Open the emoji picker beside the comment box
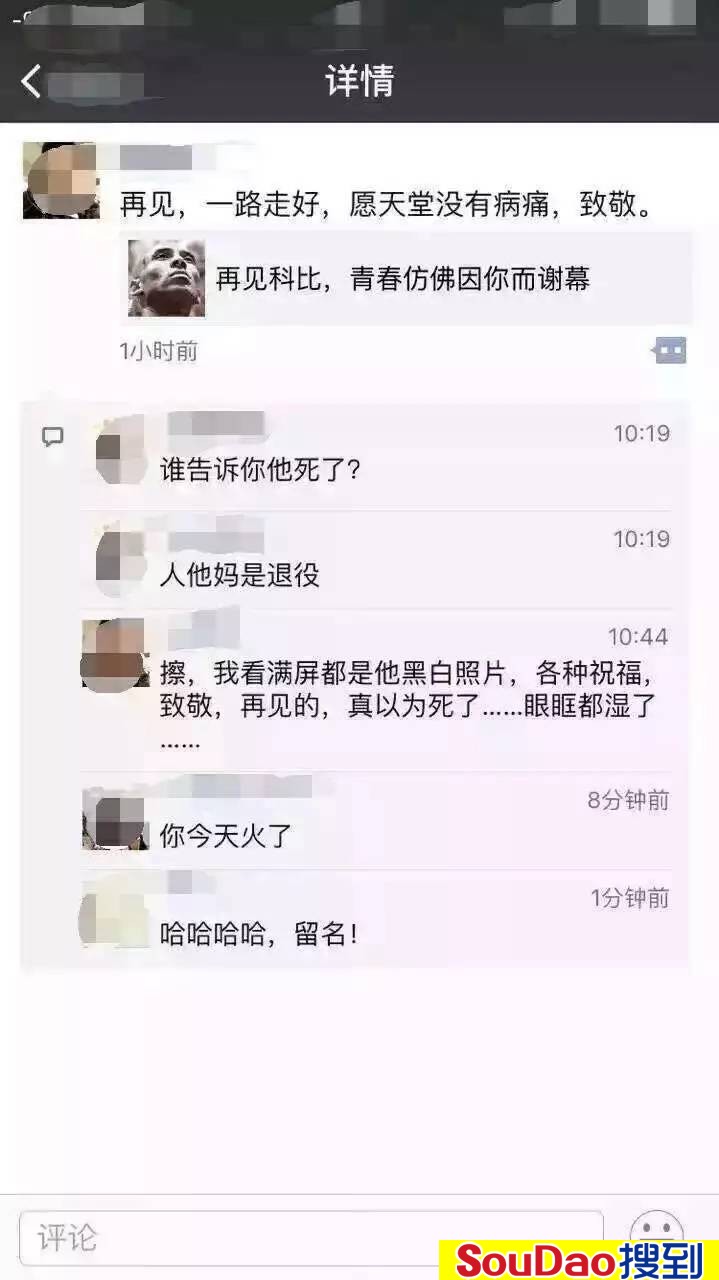This screenshot has width=719, height=1280. click(x=656, y=1236)
